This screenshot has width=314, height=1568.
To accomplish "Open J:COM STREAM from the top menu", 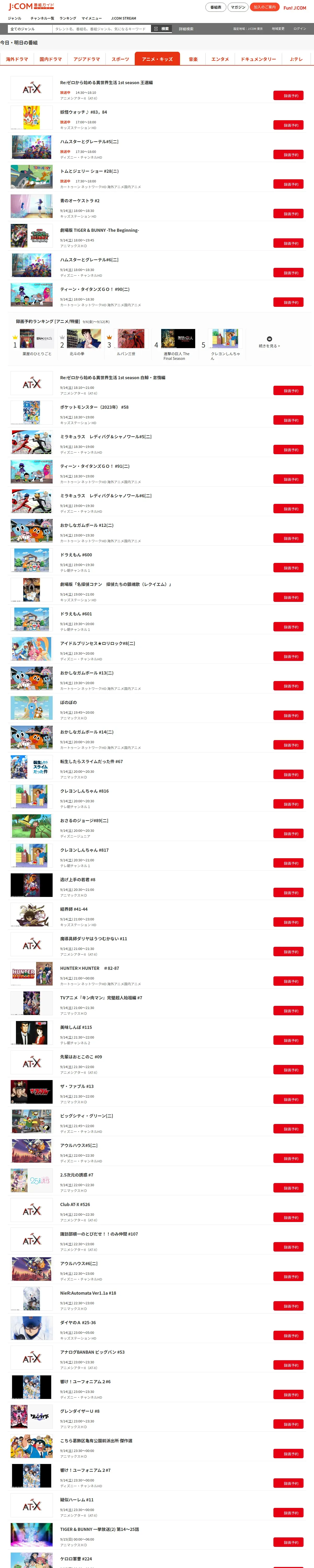I will click(124, 18).
